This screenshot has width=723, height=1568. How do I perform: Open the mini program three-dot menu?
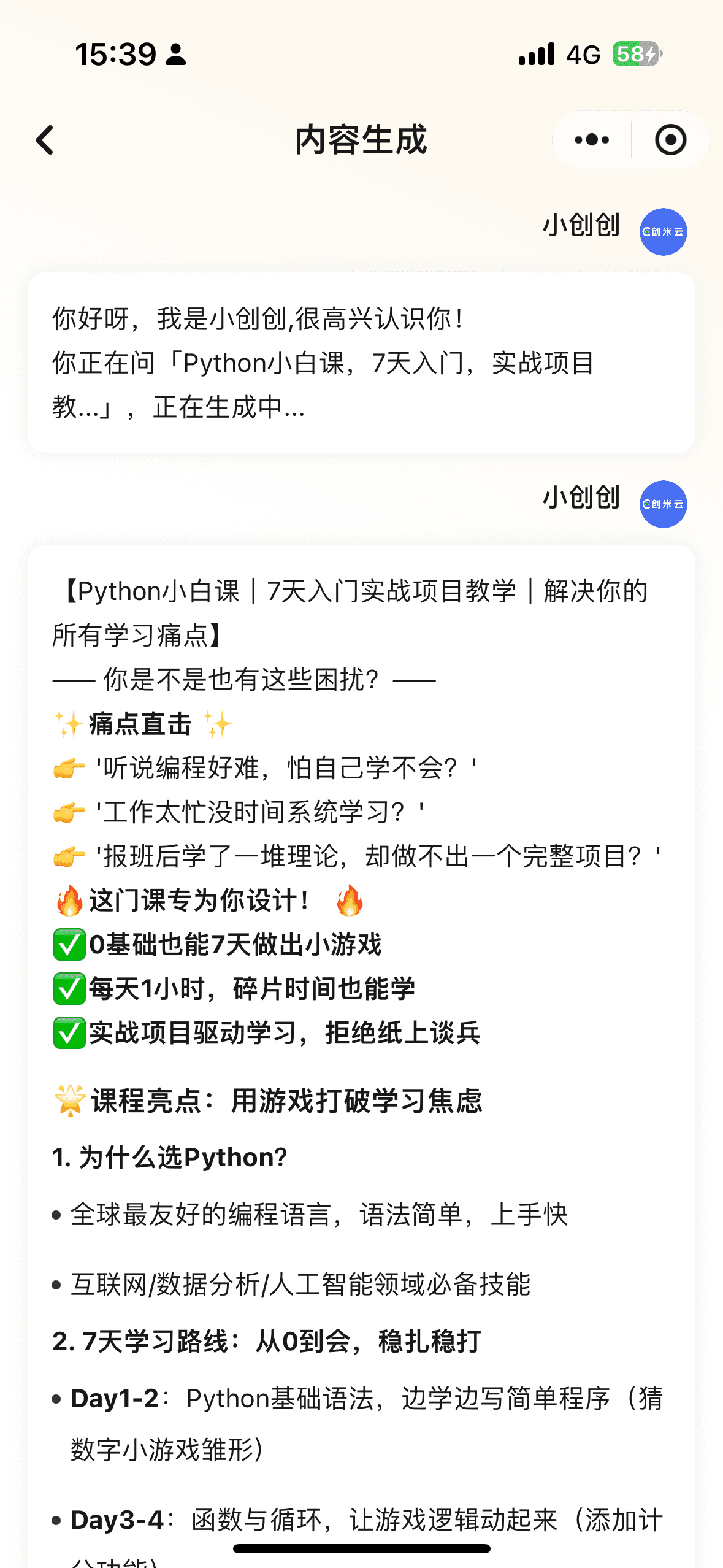click(592, 140)
